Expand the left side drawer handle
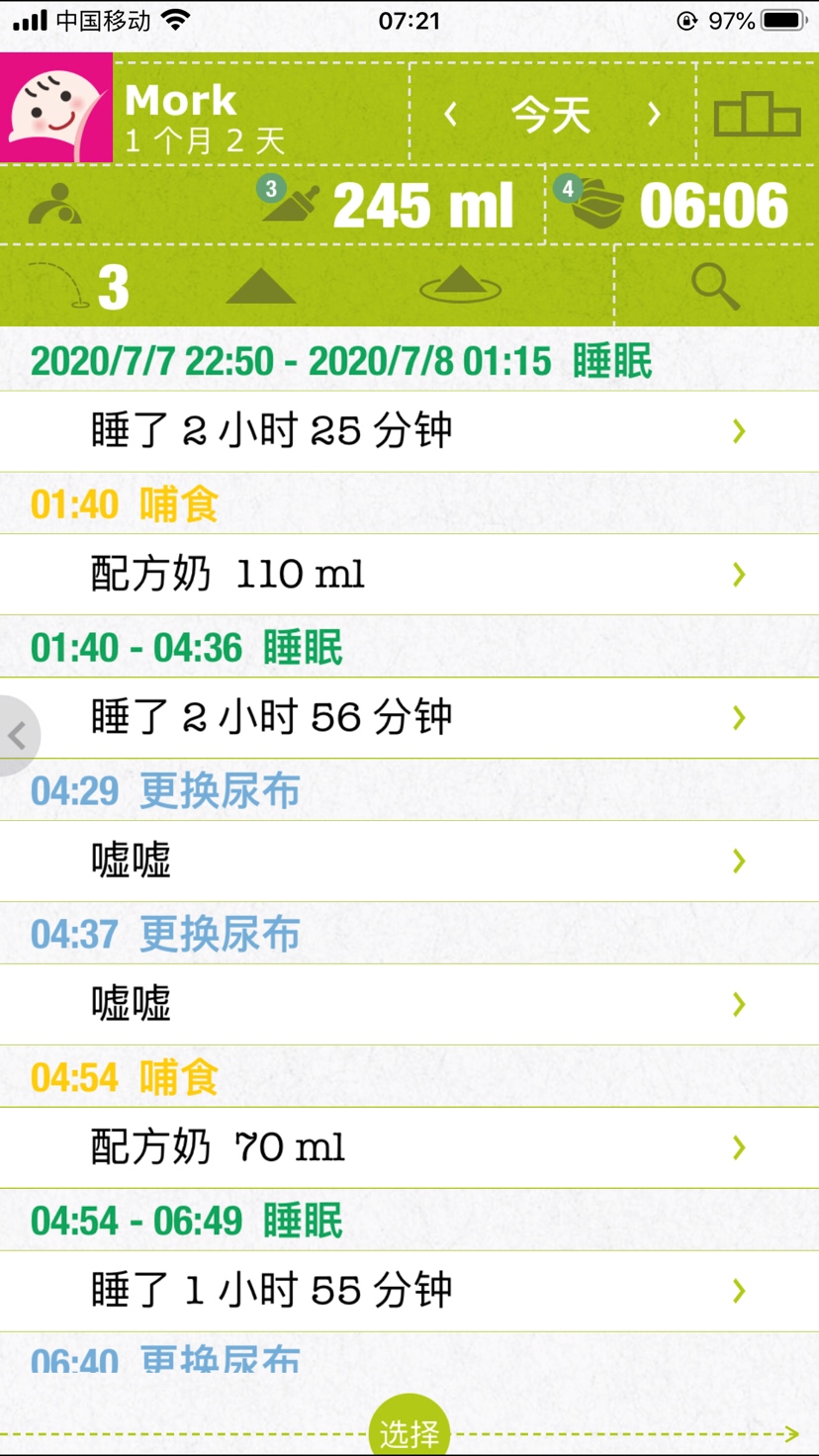Image resolution: width=819 pixels, height=1456 pixels. click(18, 736)
